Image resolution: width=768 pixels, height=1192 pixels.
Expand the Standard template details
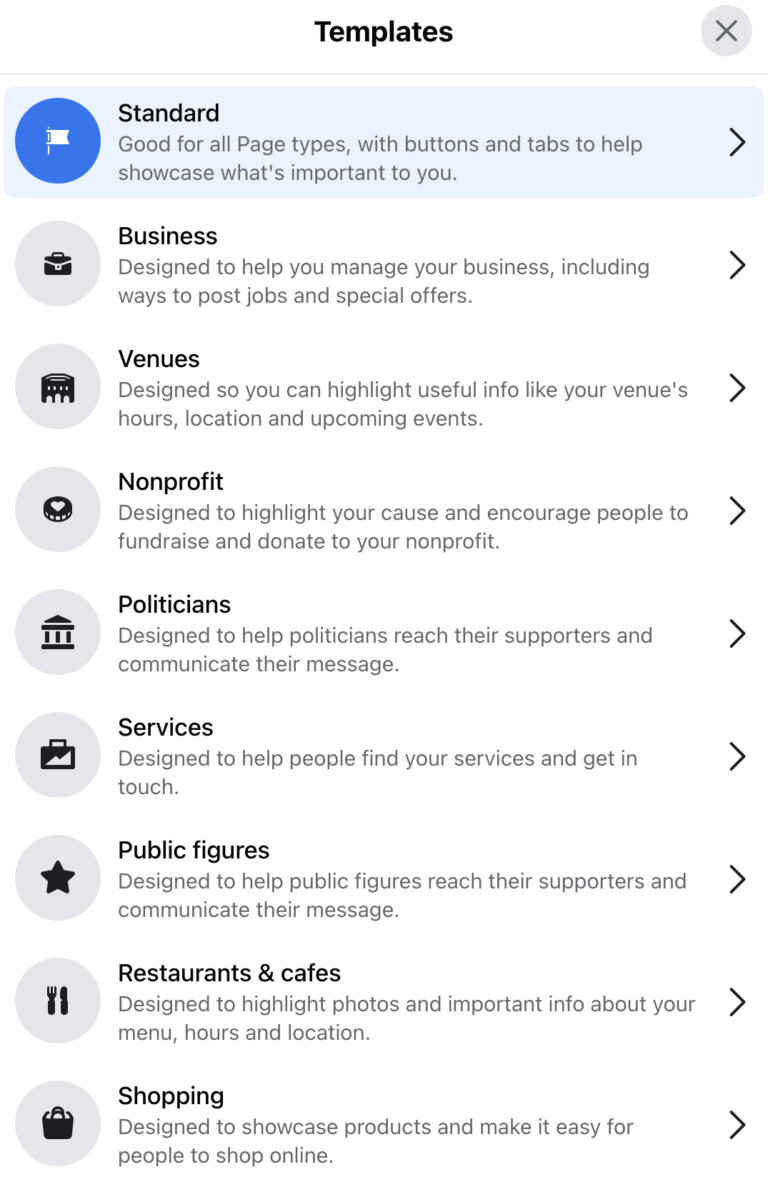[x=738, y=142]
